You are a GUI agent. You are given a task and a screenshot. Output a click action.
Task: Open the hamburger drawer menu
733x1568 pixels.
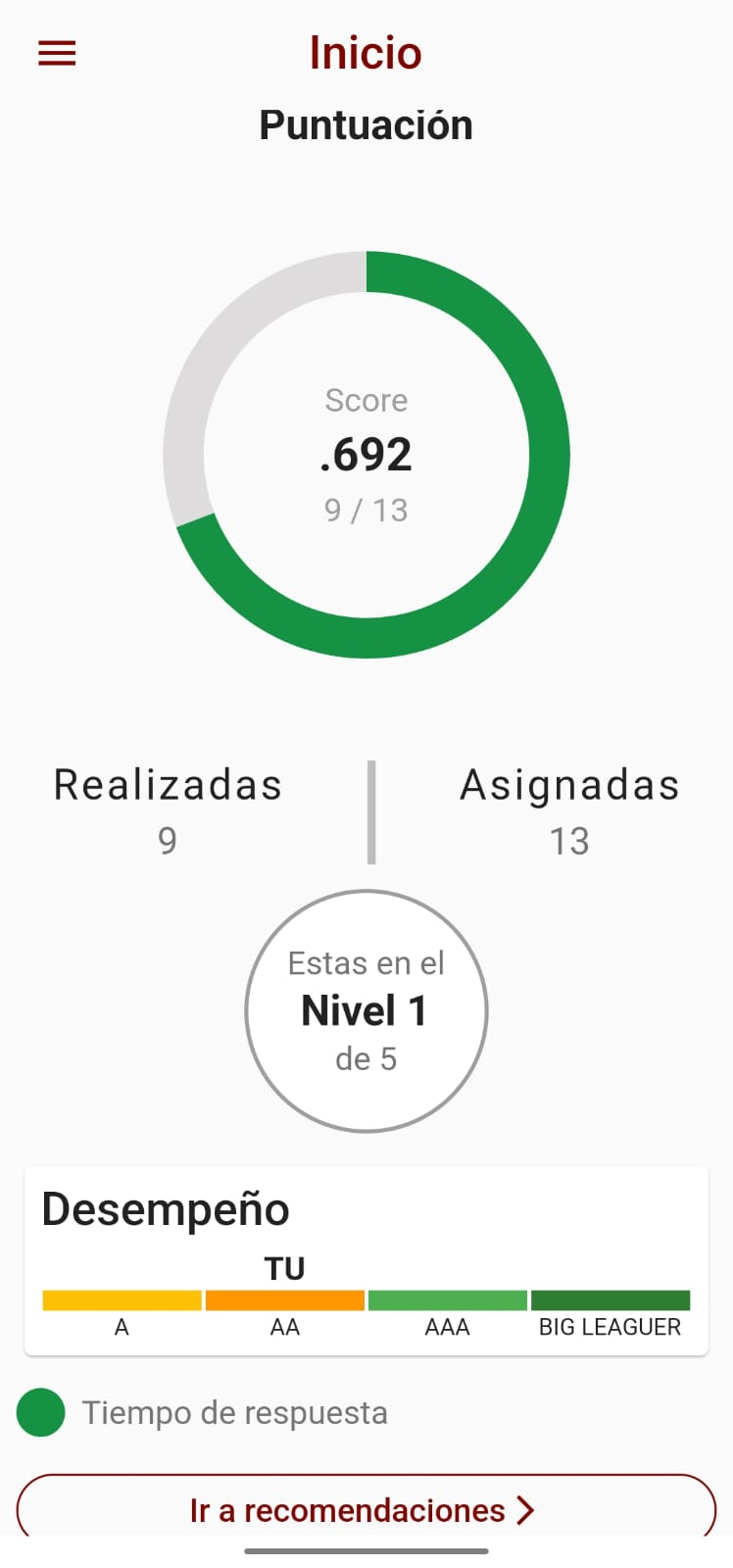[57, 53]
